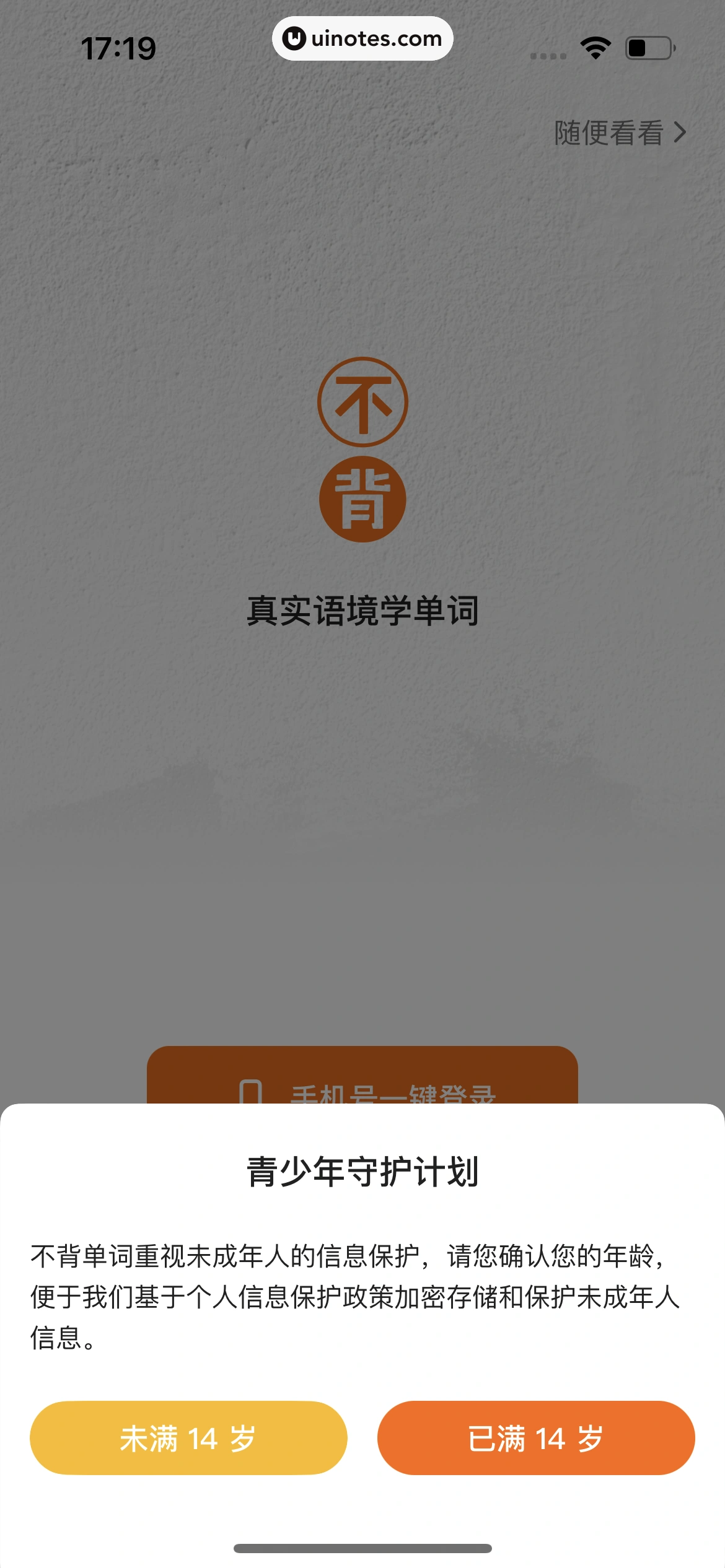Tap the app logo above 真实语境学单词
This screenshot has width=725, height=1568.
[362, 449]
